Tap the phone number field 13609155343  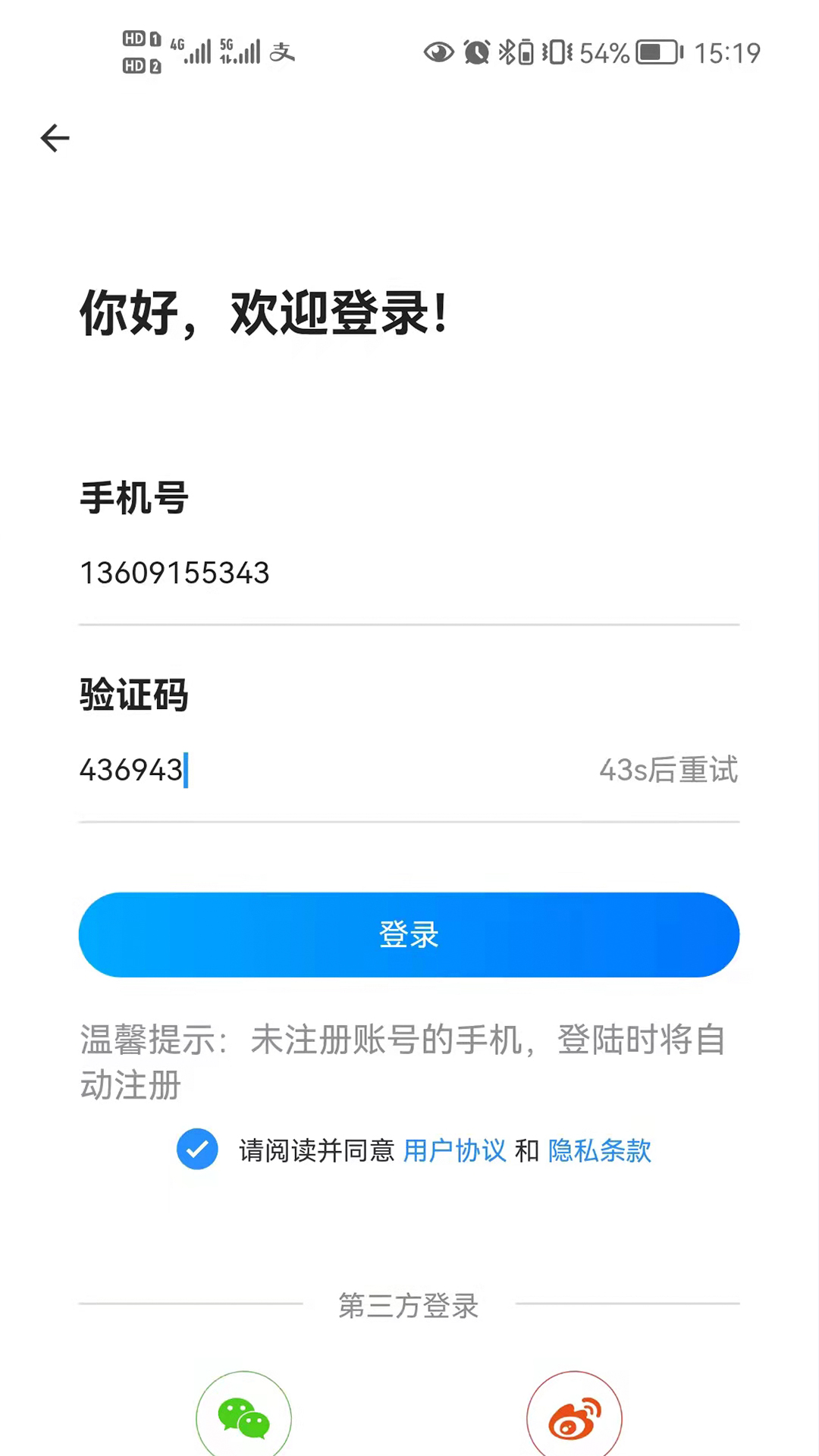[x=409, y=573]
